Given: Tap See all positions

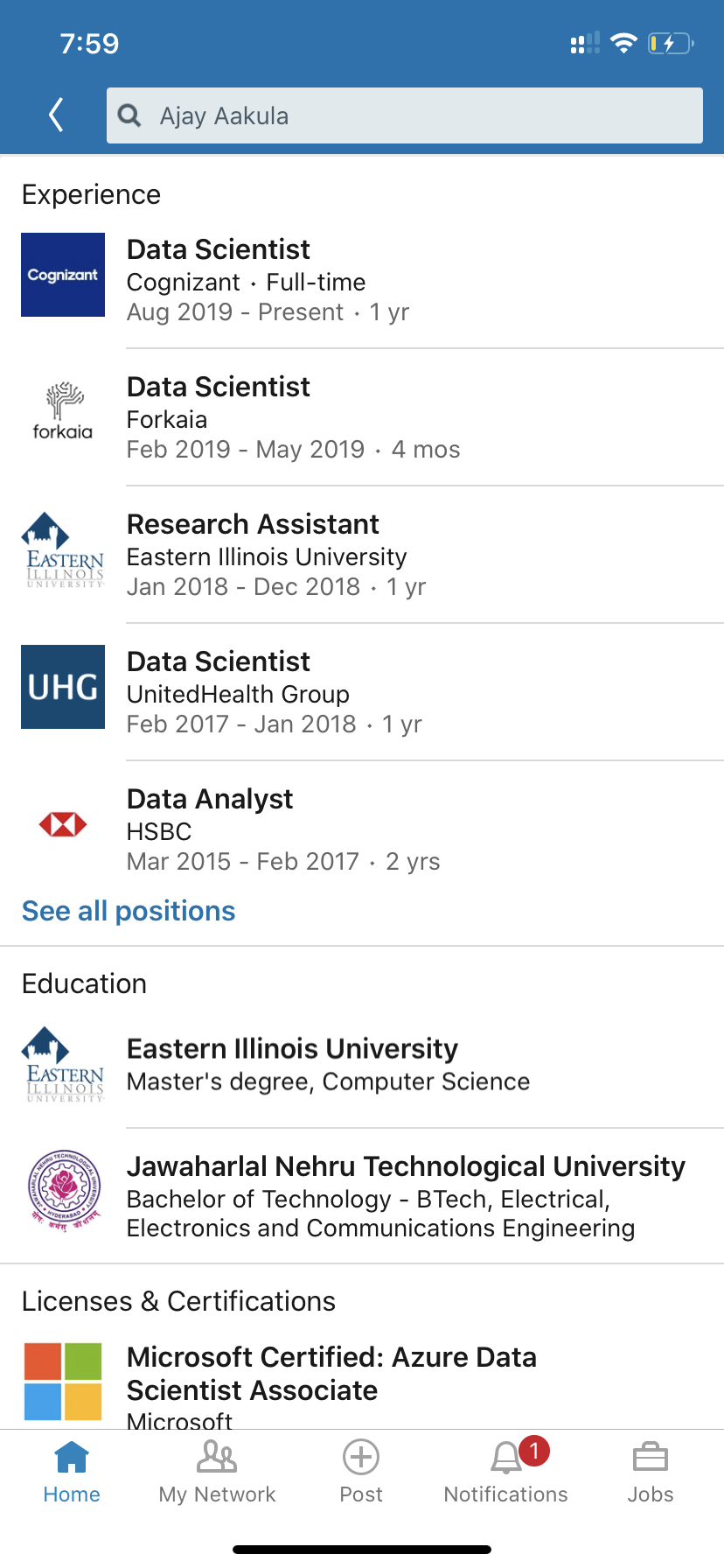Looking at the screenshot, I should (x=129, y=912).
